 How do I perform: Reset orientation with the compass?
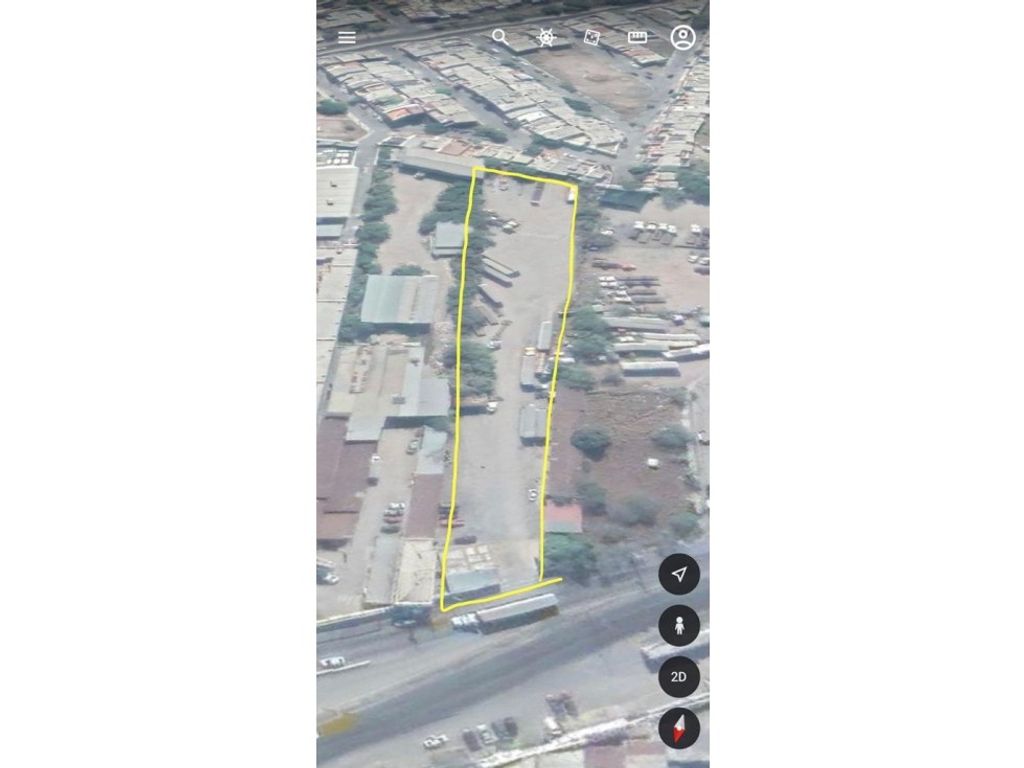click(679, 729)
